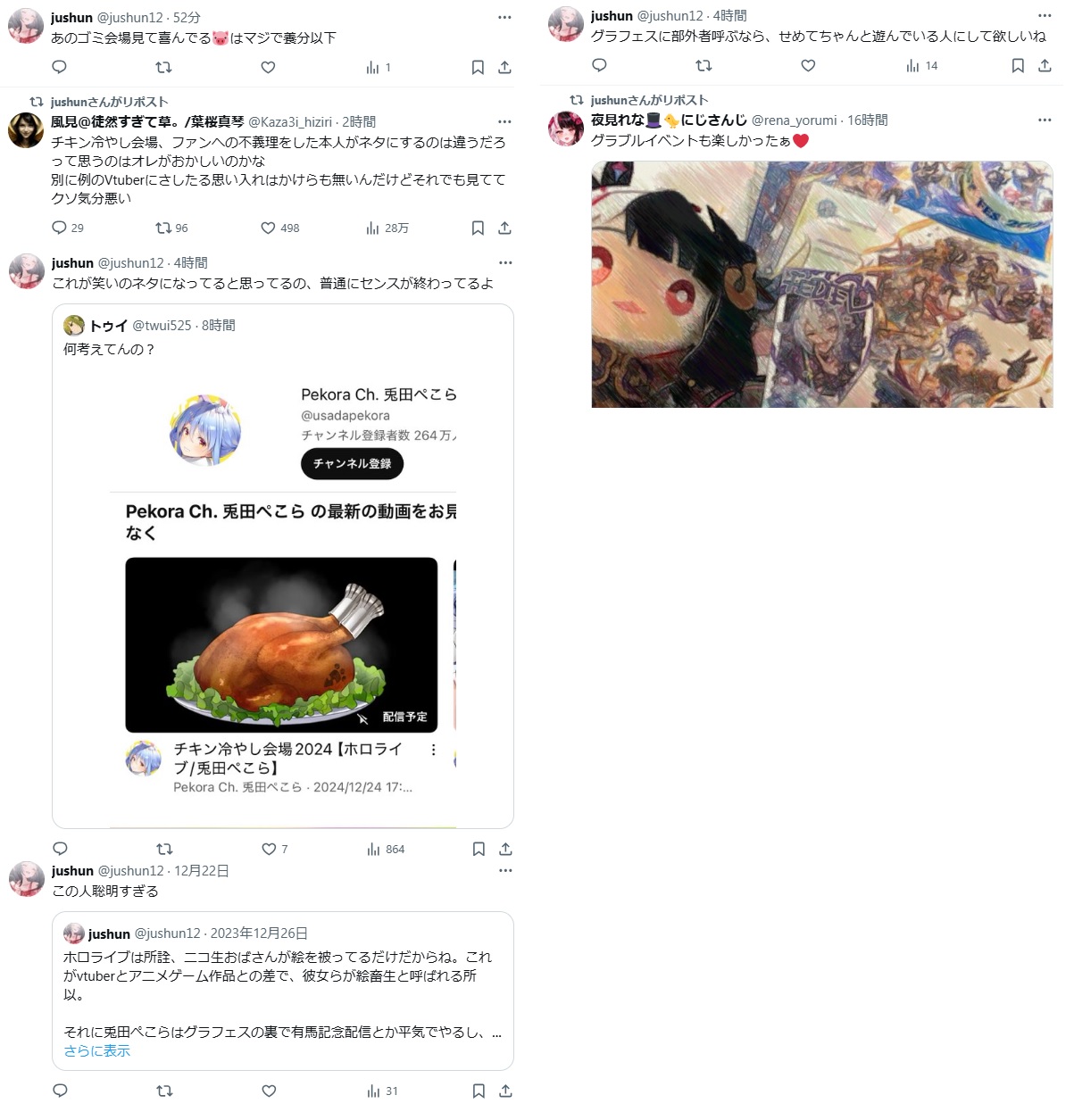Image resolution: width=1074 pixels, height=1120 pixels.
Task: Like jushun's グラフェス post with 14 views
Action: pos(808,65)
